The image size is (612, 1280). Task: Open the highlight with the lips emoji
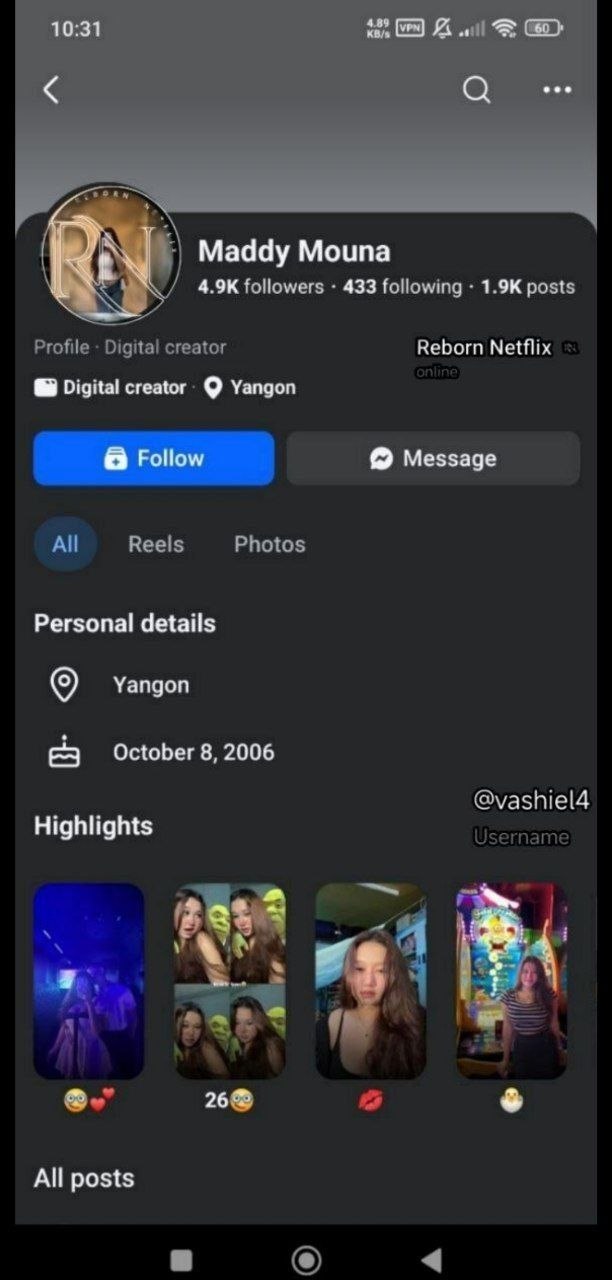[371, 980]
